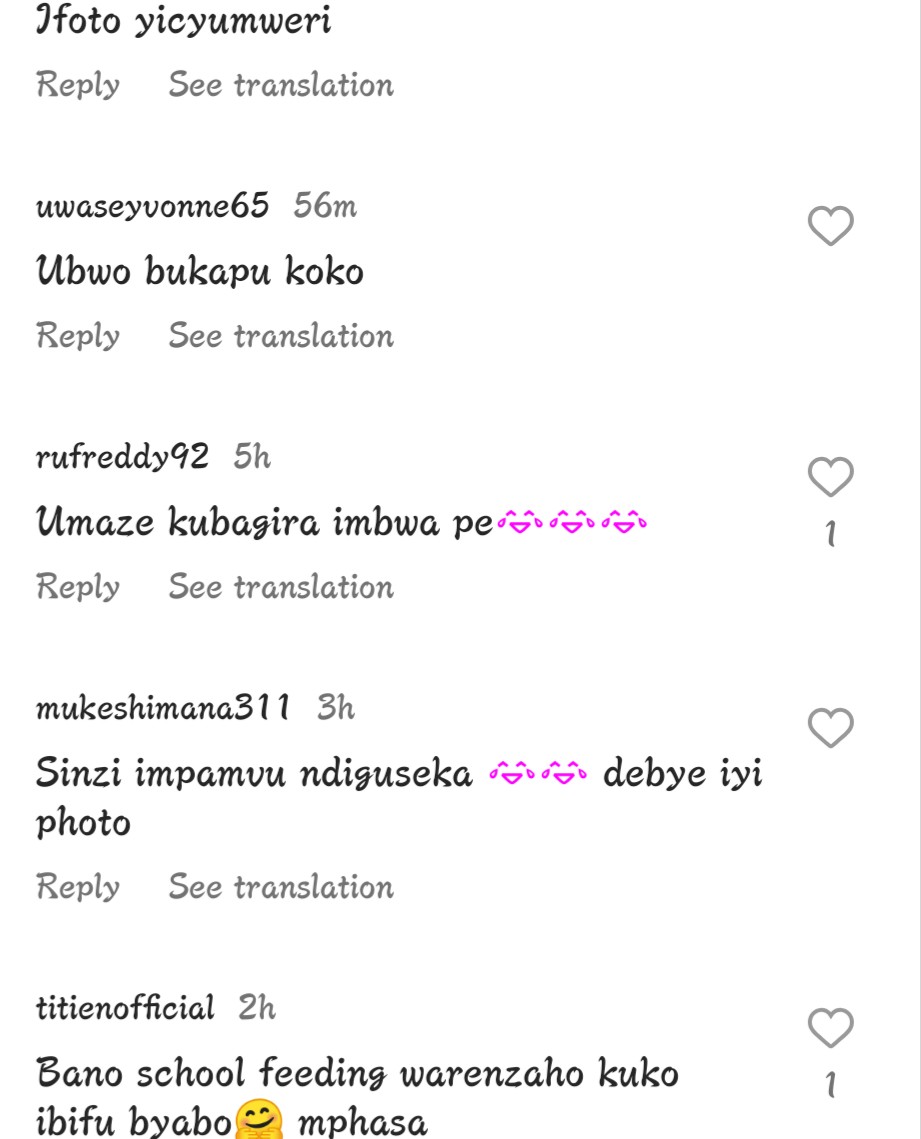Like uwaseyvonne65's comment
The image size is (921, 1139).
coord(830,227)
